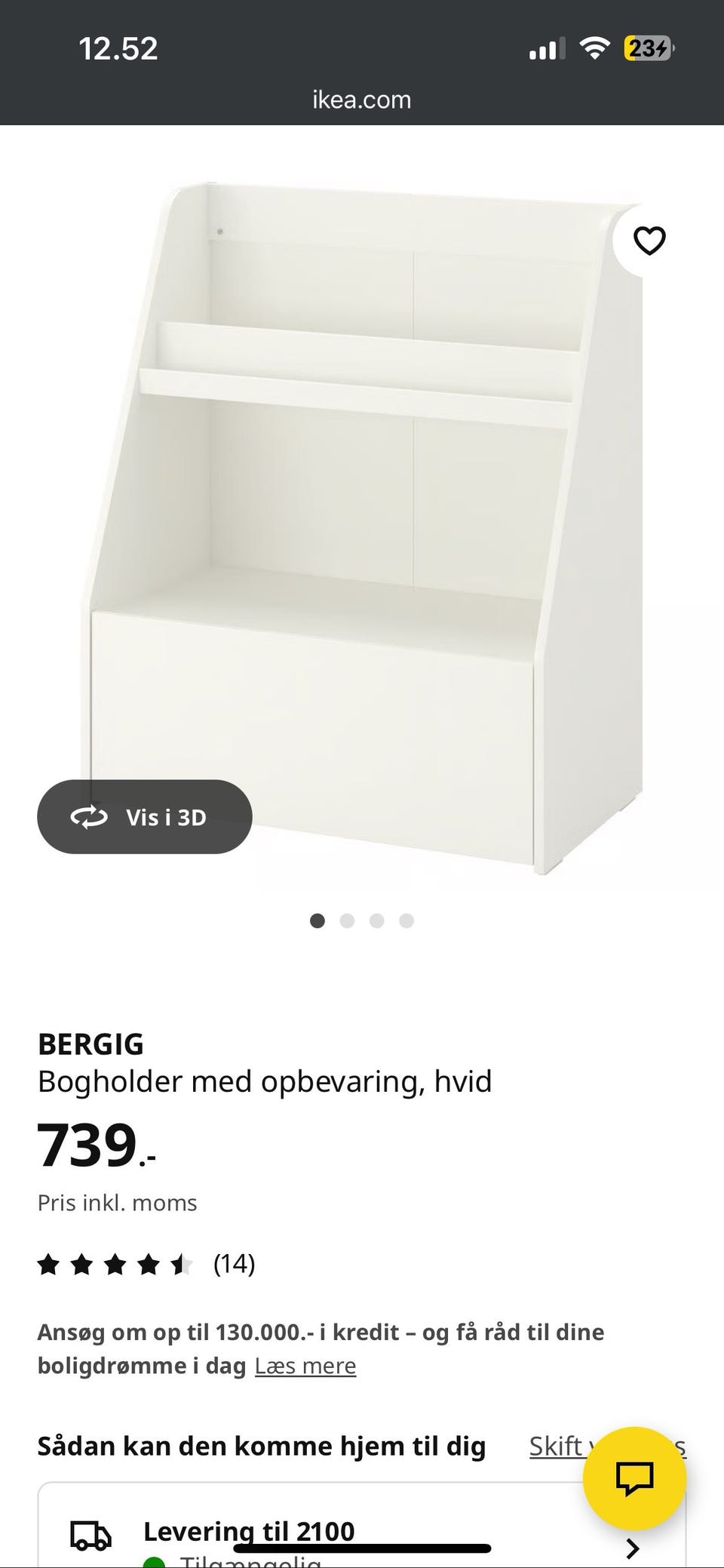724x1568 pixels.
Task: Open the (14) reviews link
Action: click(233, 1264)
